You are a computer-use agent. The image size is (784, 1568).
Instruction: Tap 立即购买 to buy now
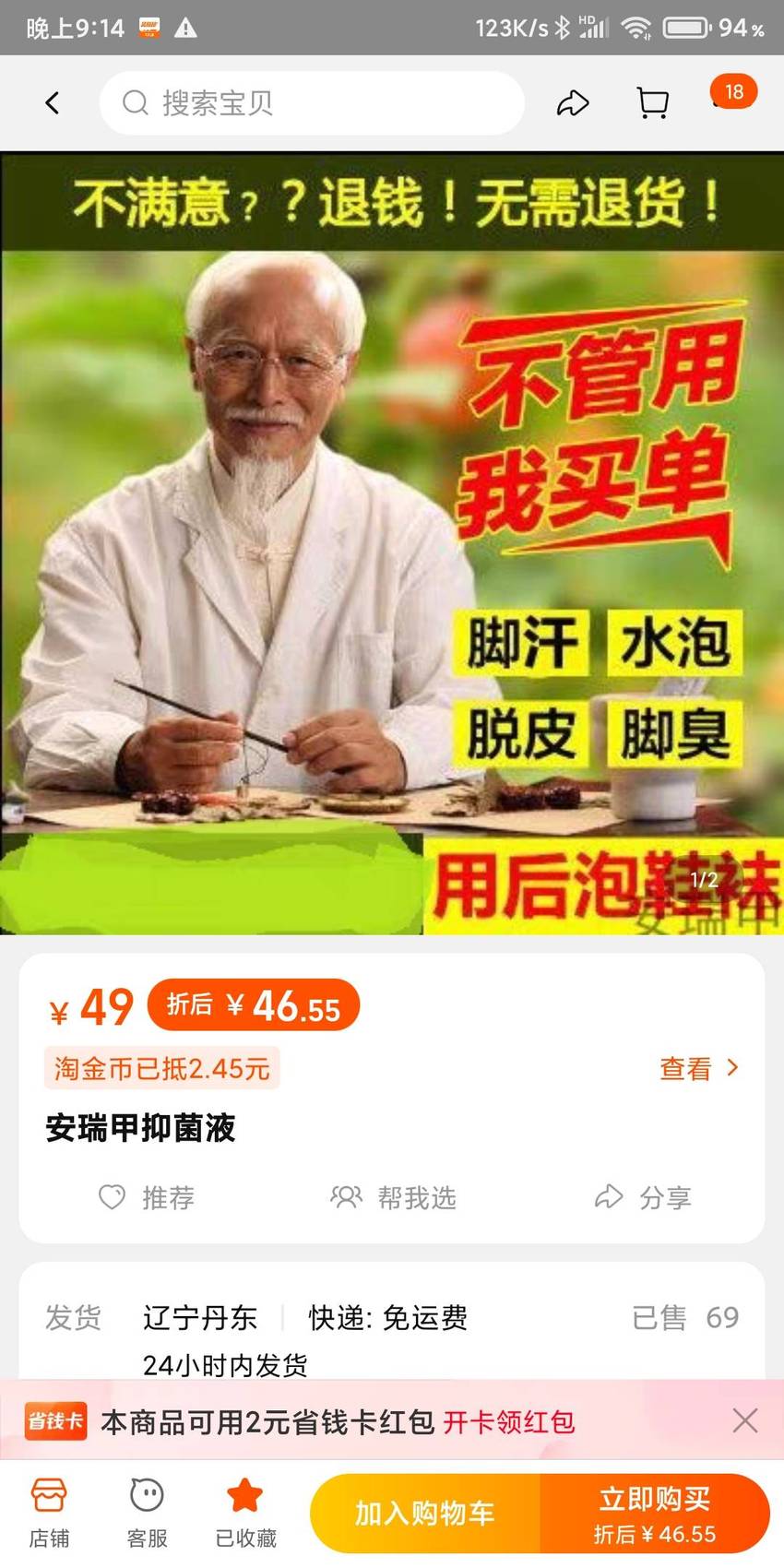tap(655, 1514)
